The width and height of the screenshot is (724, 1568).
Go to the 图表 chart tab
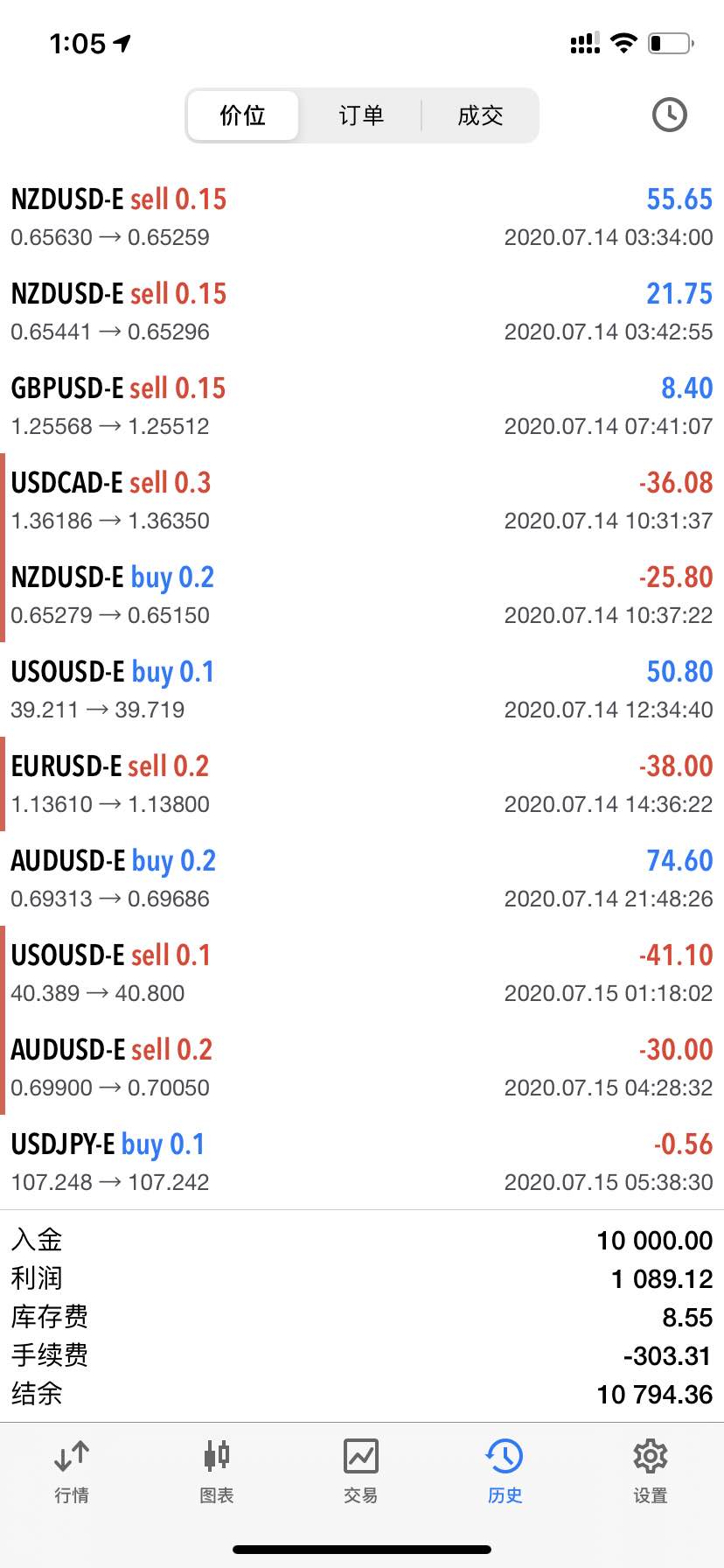pyautogui.click(x=217, y=1472)
